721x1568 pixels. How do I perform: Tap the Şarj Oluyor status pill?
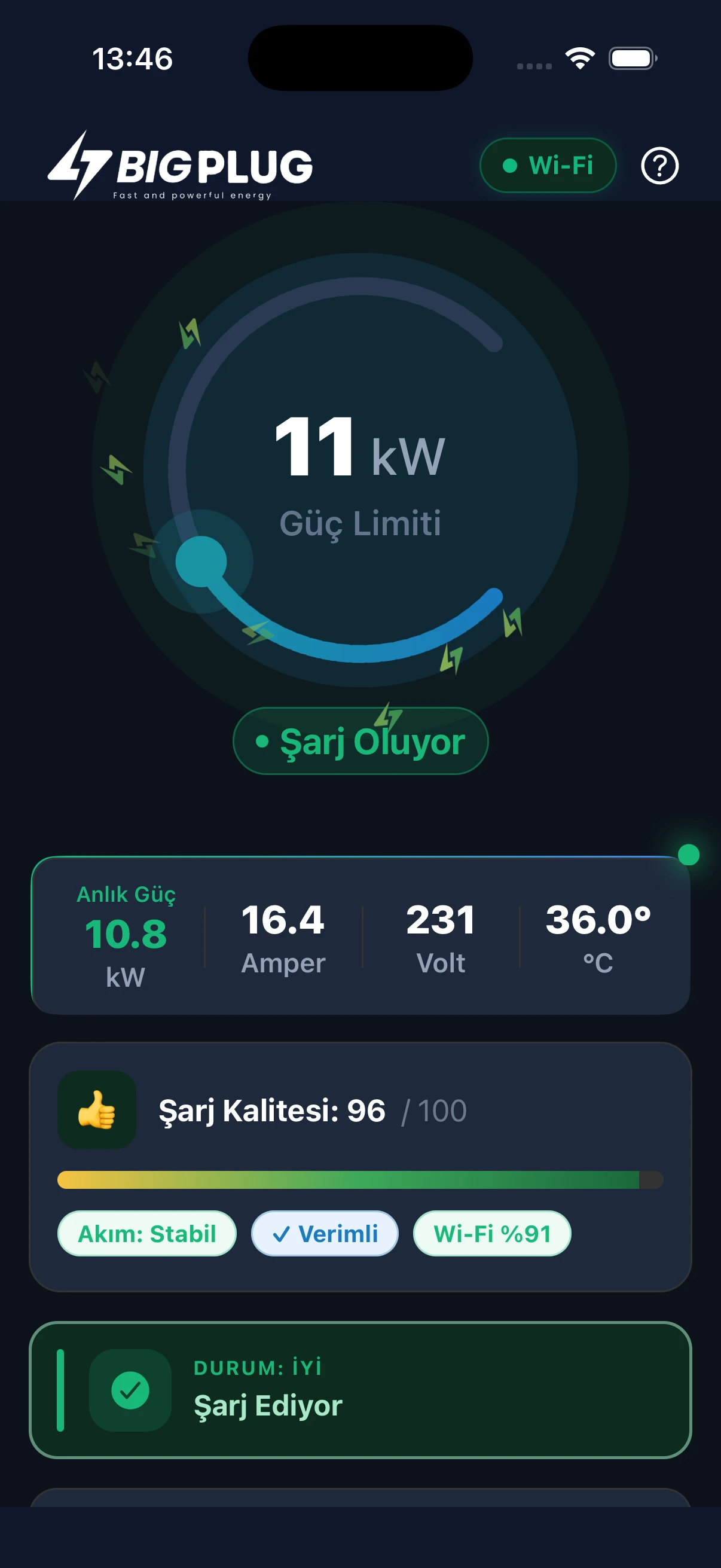pos(360,741)
